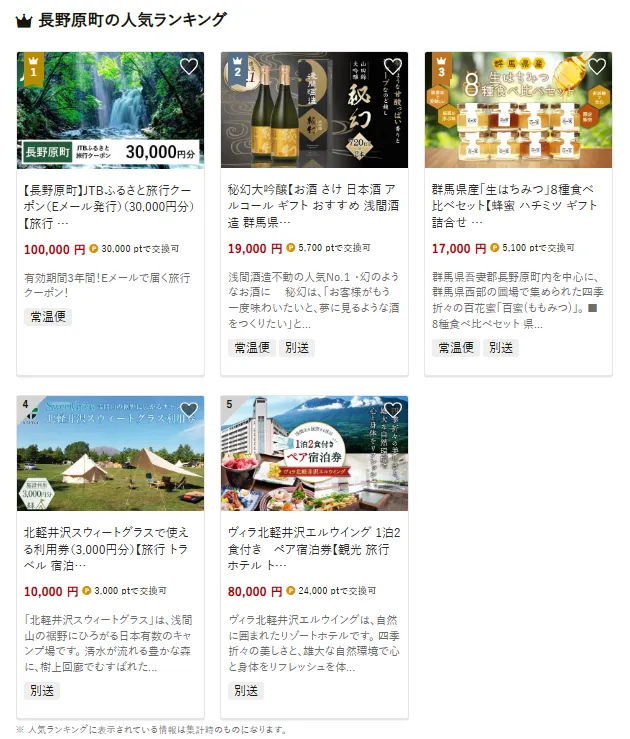Favorite the ヴィラ北軽井沢エルウイング pair stay ticket
The height and width of the screenshot is (739, 630).
(x=393, y=410)
